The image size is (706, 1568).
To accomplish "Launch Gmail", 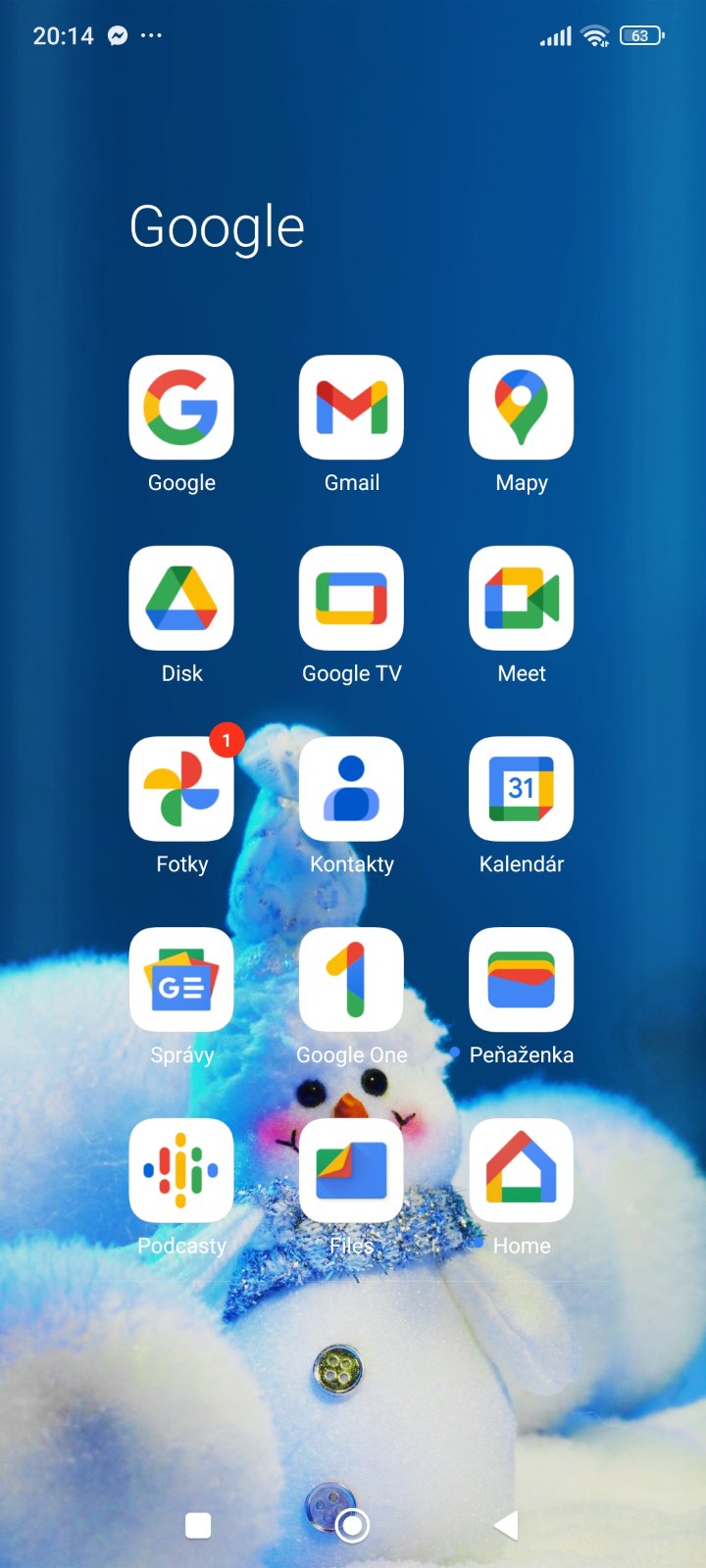I will click(x=351, y=407).
